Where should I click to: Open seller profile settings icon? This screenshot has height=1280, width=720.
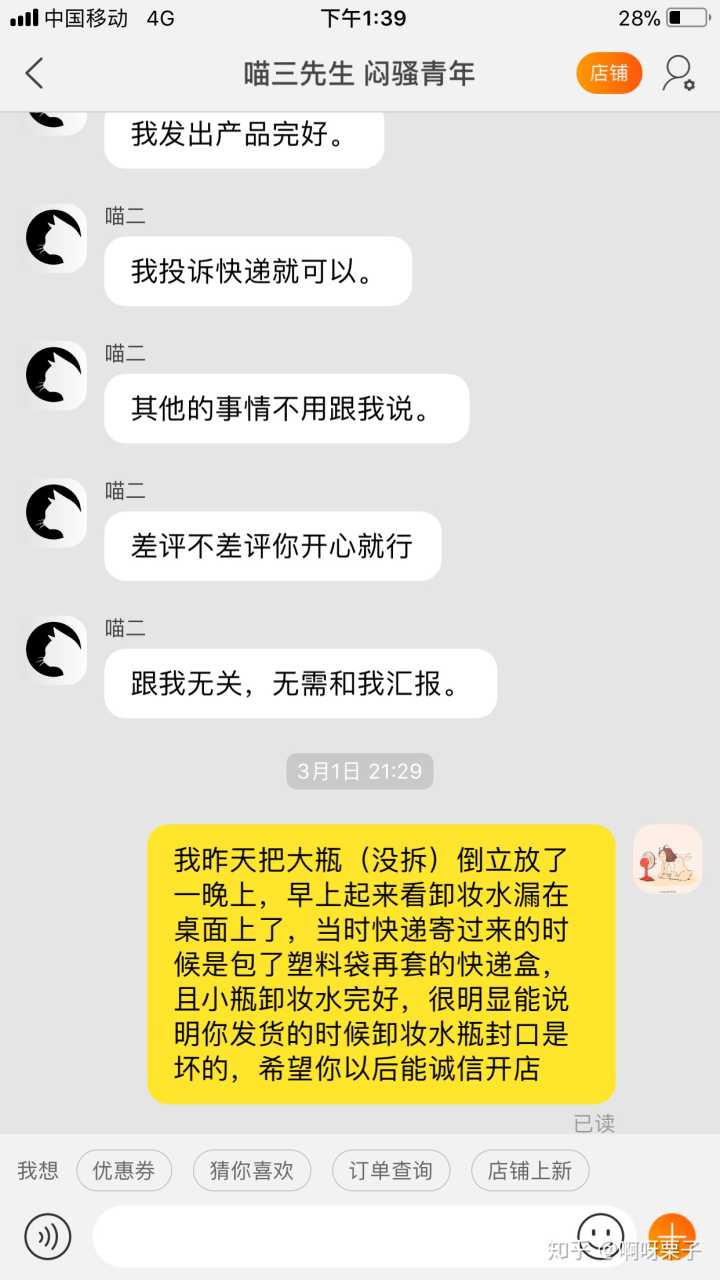coord(679,73)
